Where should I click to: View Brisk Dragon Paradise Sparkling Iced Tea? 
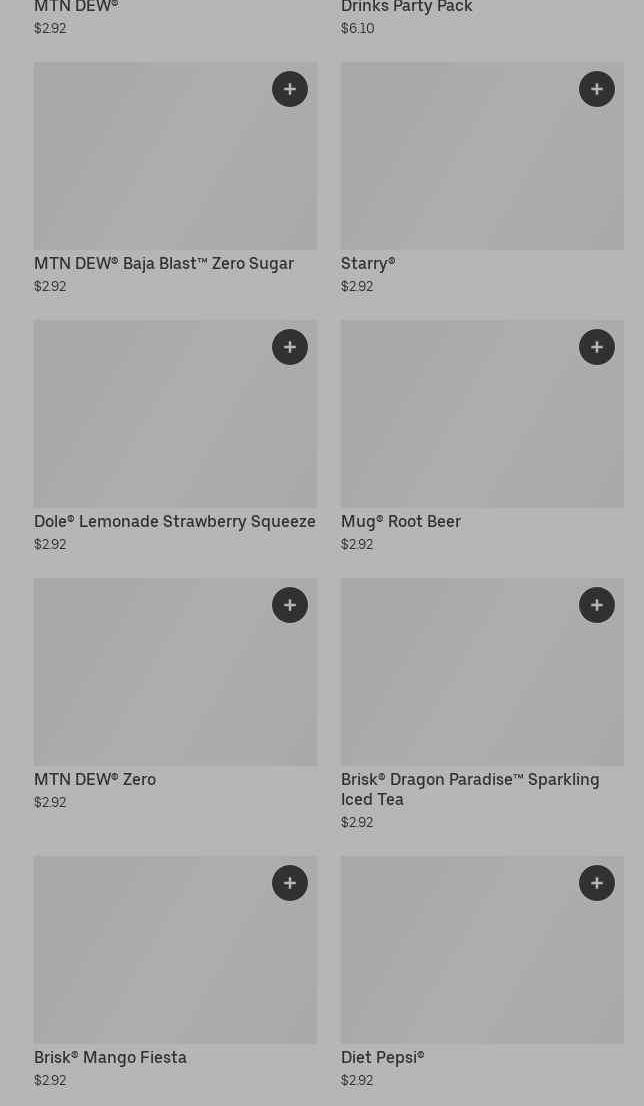click(x=470, y=789)
